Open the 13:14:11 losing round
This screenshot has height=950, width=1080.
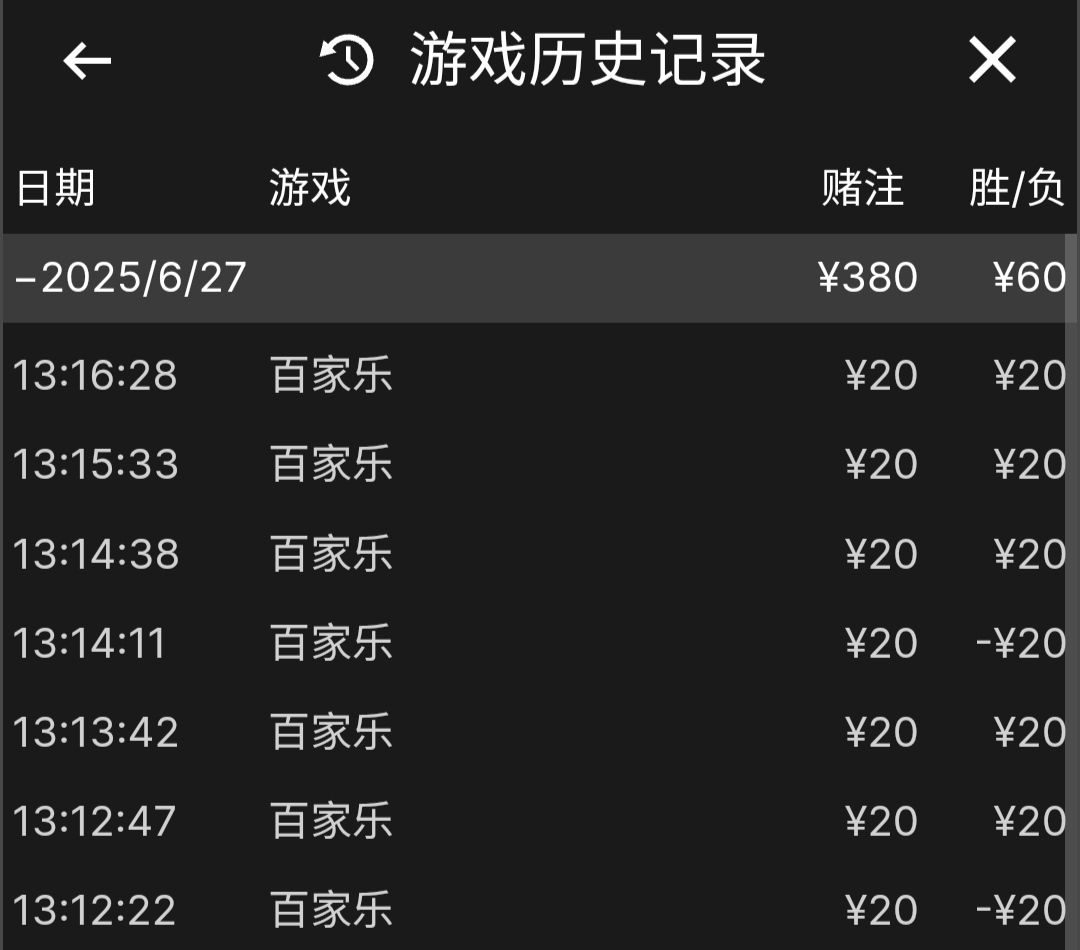pos(330,643)
